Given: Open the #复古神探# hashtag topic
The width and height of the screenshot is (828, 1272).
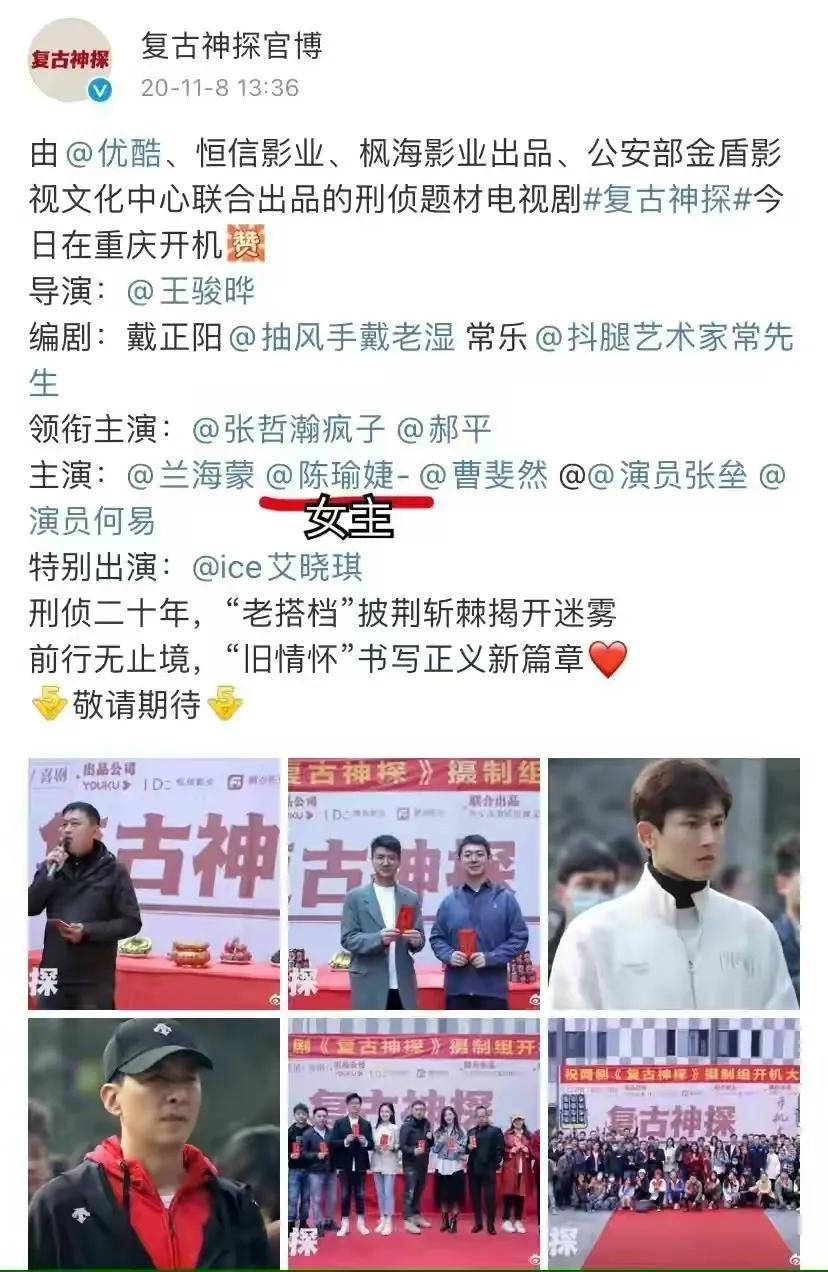Looking at the screenshot, I should click(667, 199).
